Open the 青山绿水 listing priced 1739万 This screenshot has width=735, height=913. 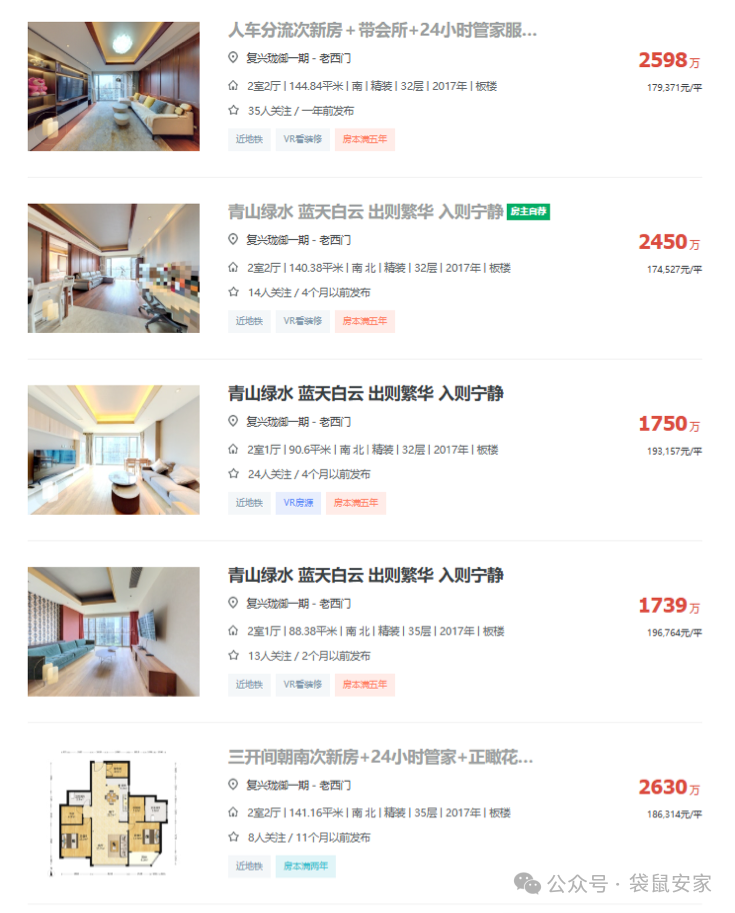point(365,576)
